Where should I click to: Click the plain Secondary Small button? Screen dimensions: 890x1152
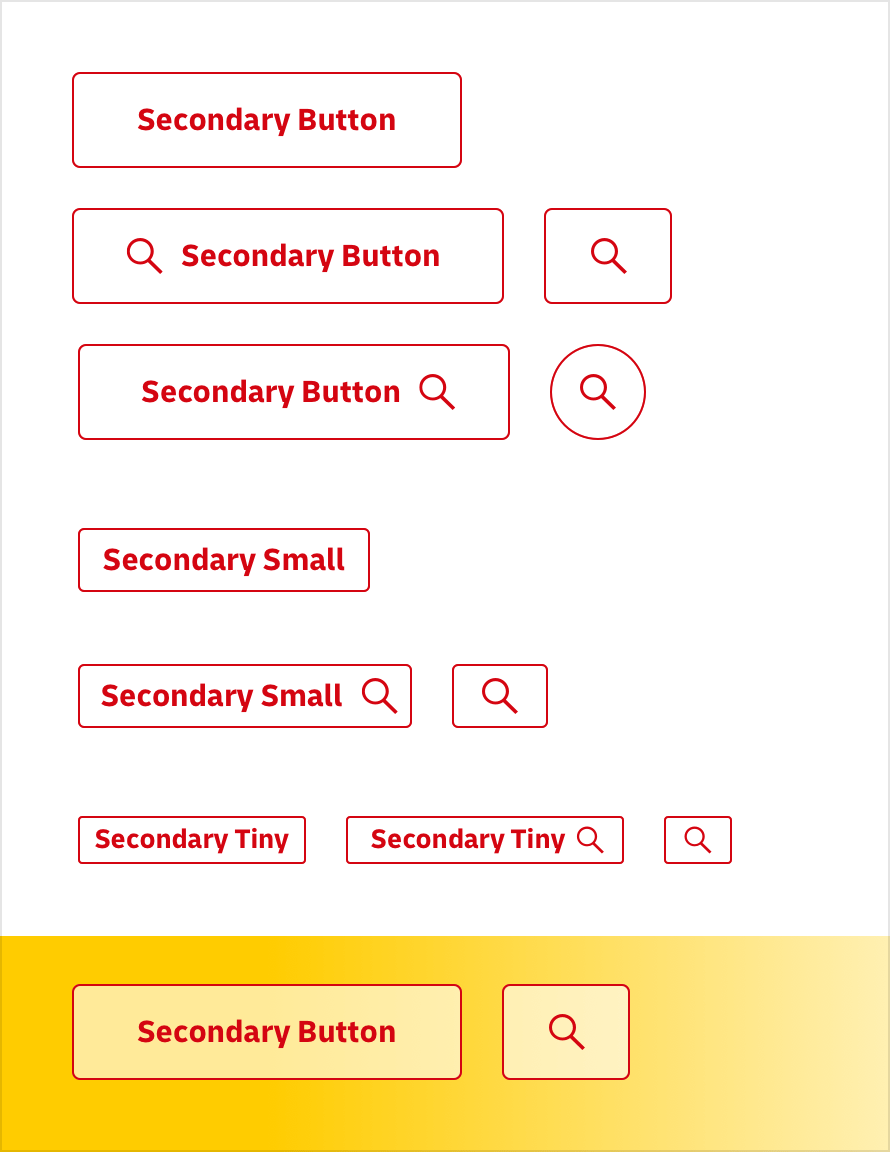(x=223, y=560)
